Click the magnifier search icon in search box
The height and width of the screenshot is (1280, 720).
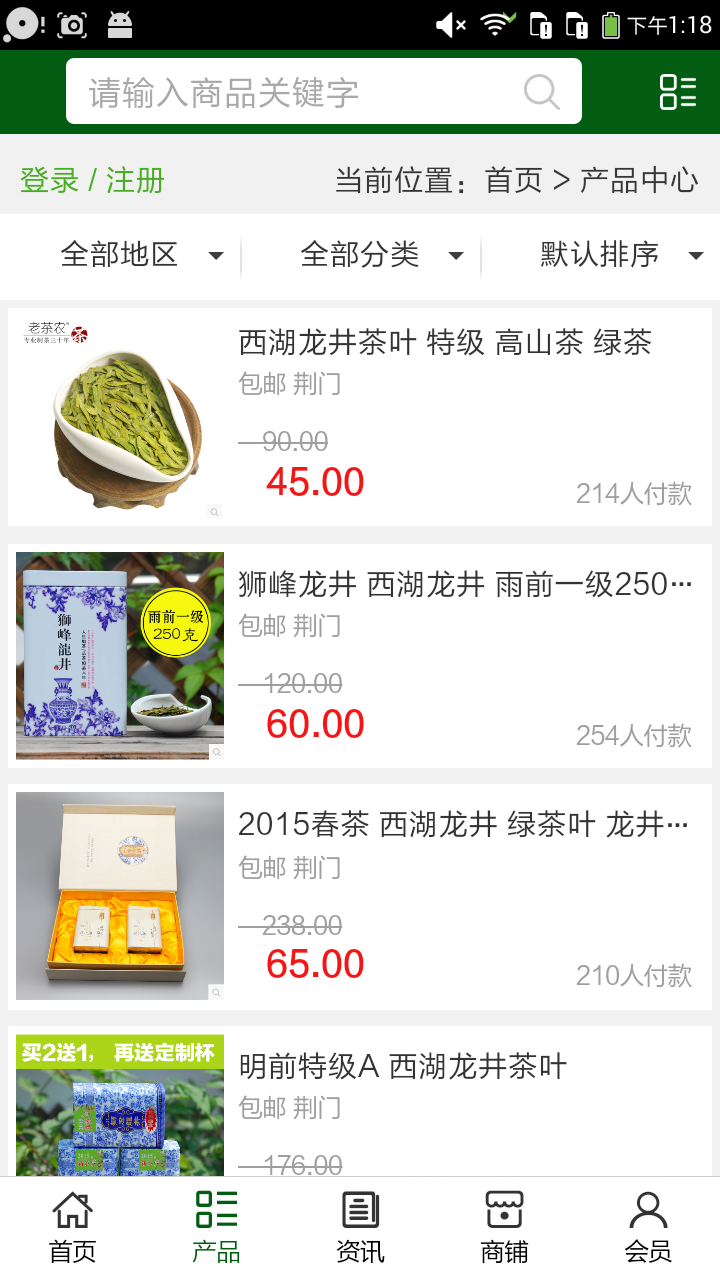[x=541, y=91]
